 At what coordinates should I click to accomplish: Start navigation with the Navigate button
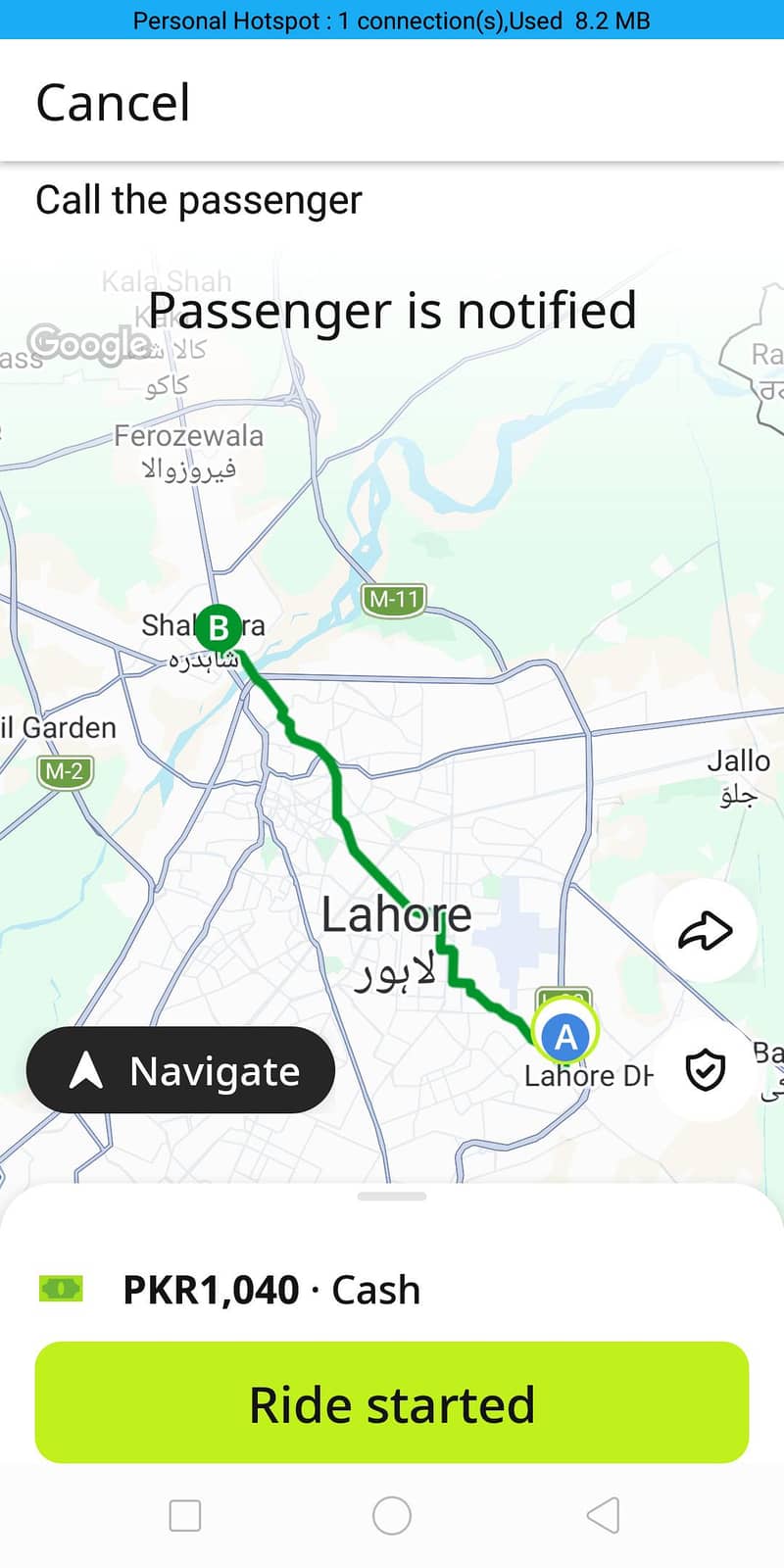(x=181, y=1070)
